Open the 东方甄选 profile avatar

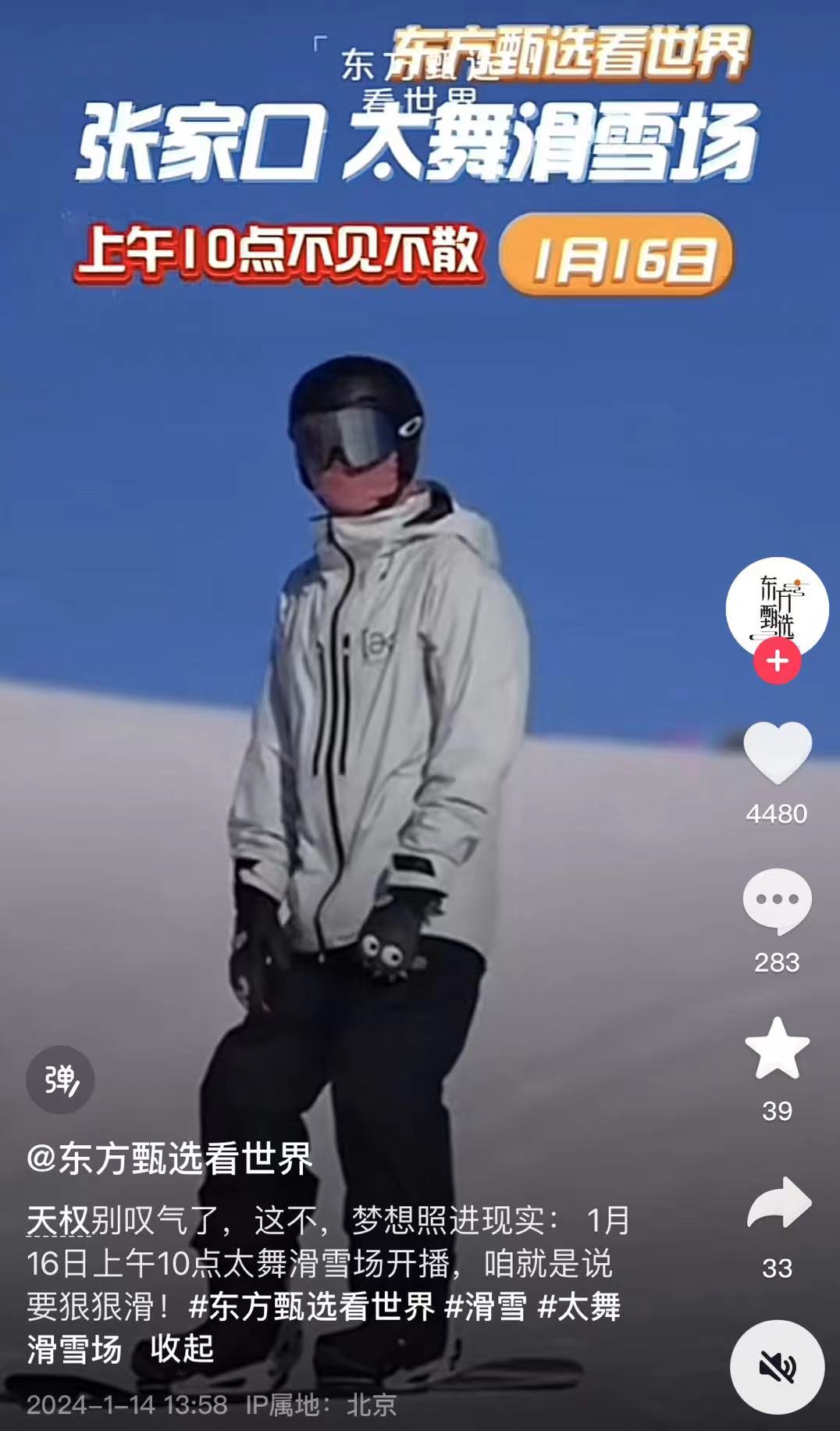pos(777,605)
